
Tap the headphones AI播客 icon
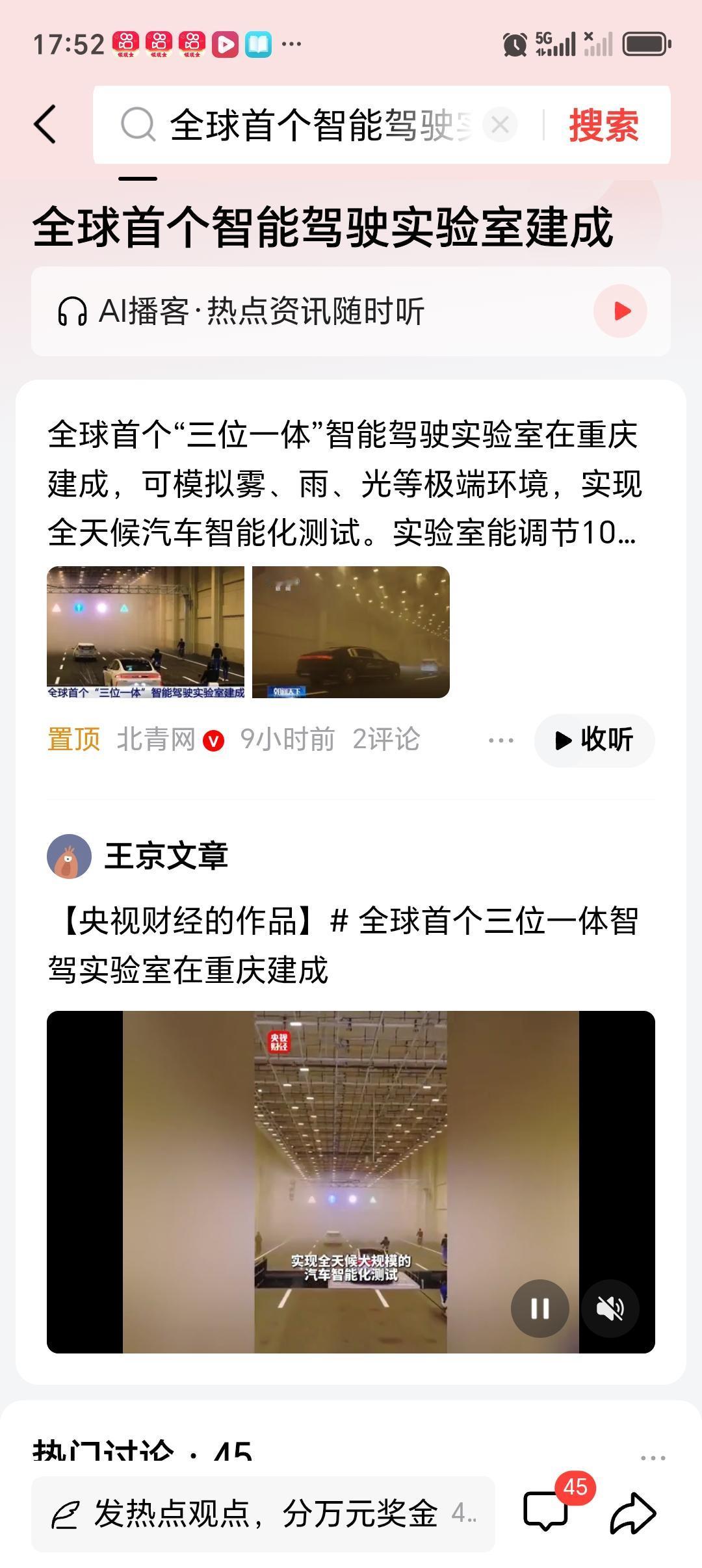tap(73, 312)
